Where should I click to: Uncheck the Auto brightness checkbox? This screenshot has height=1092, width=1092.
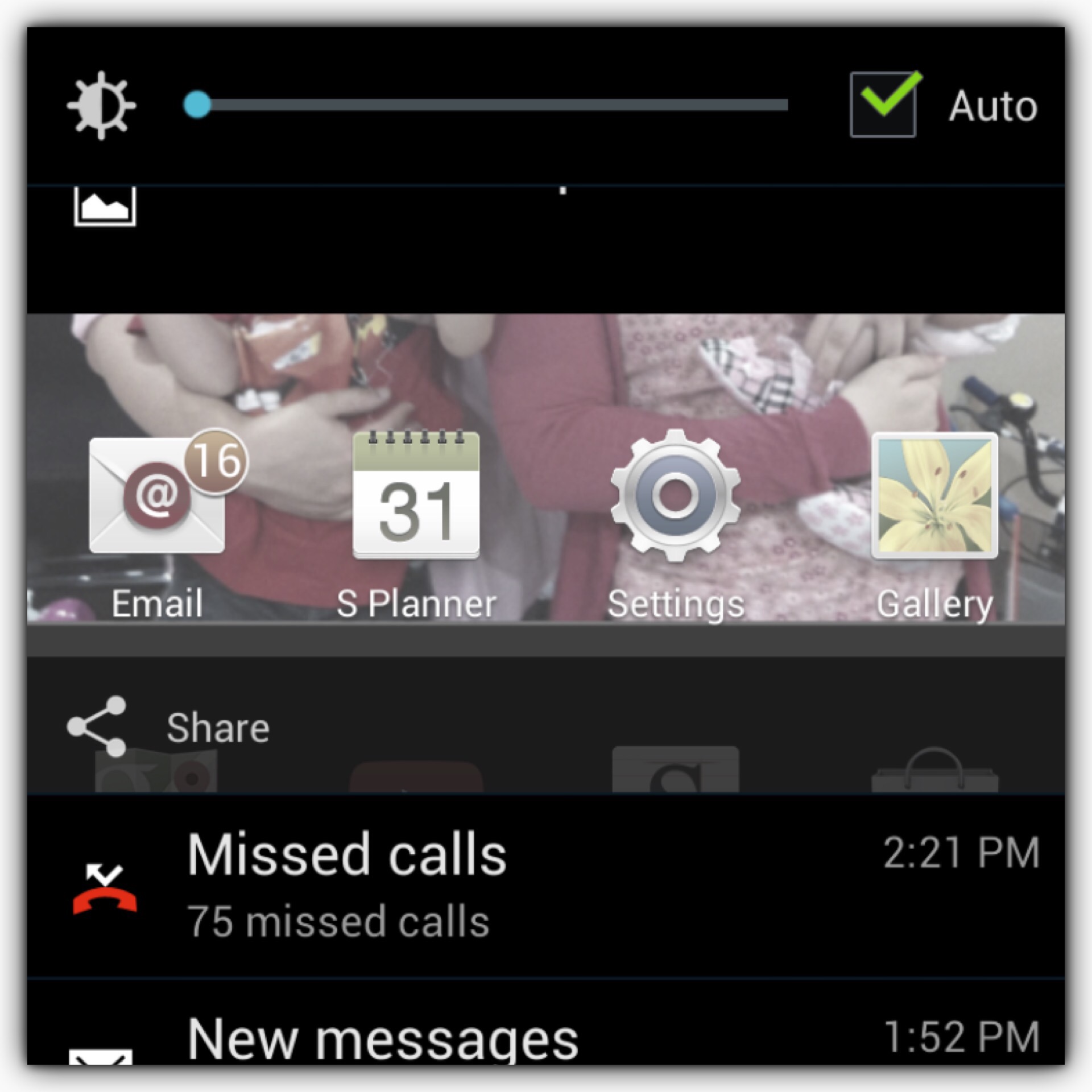[883, 105]
